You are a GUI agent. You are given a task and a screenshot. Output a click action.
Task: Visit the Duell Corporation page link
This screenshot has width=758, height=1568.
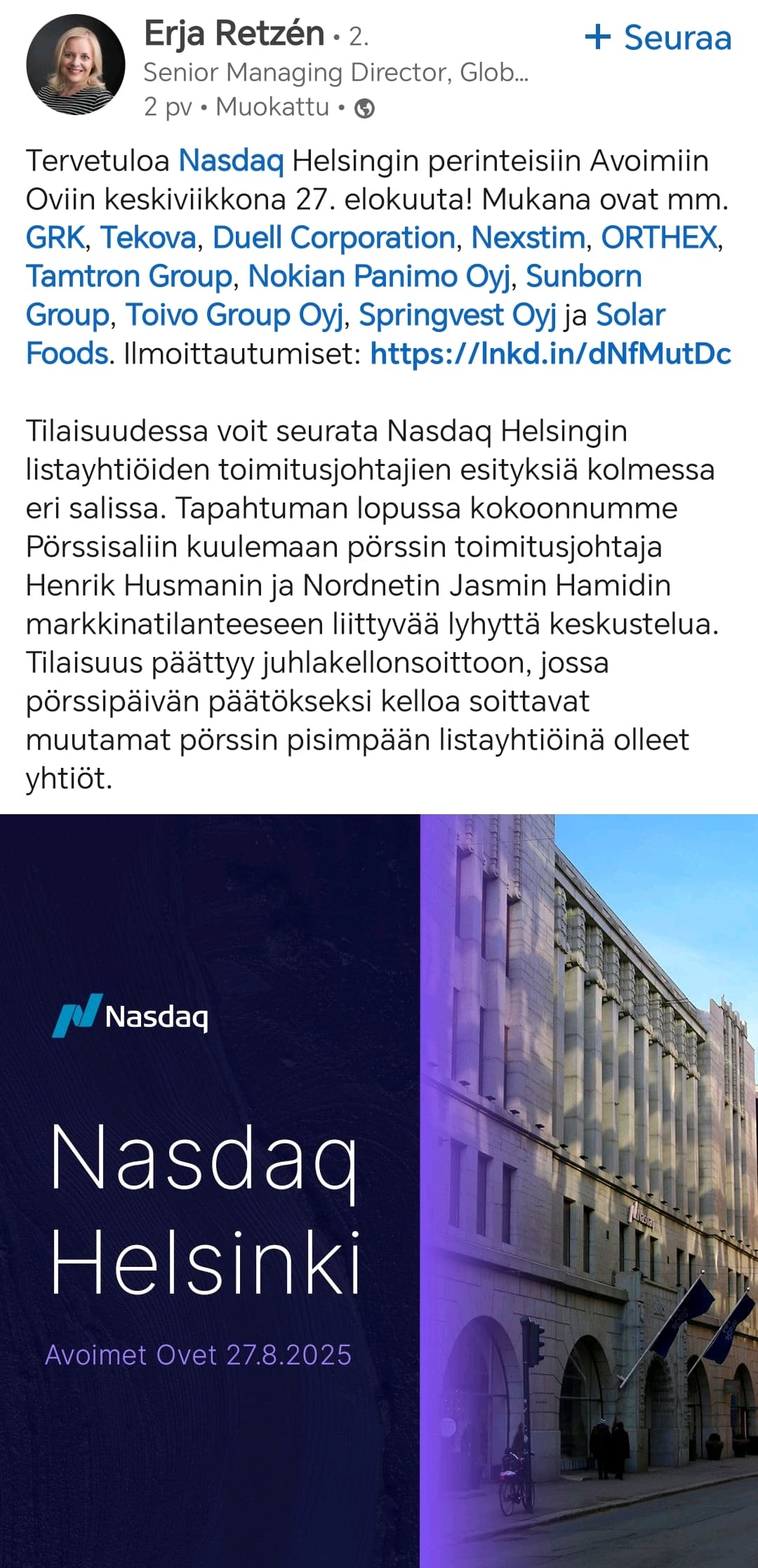click(x=333, y=237)
